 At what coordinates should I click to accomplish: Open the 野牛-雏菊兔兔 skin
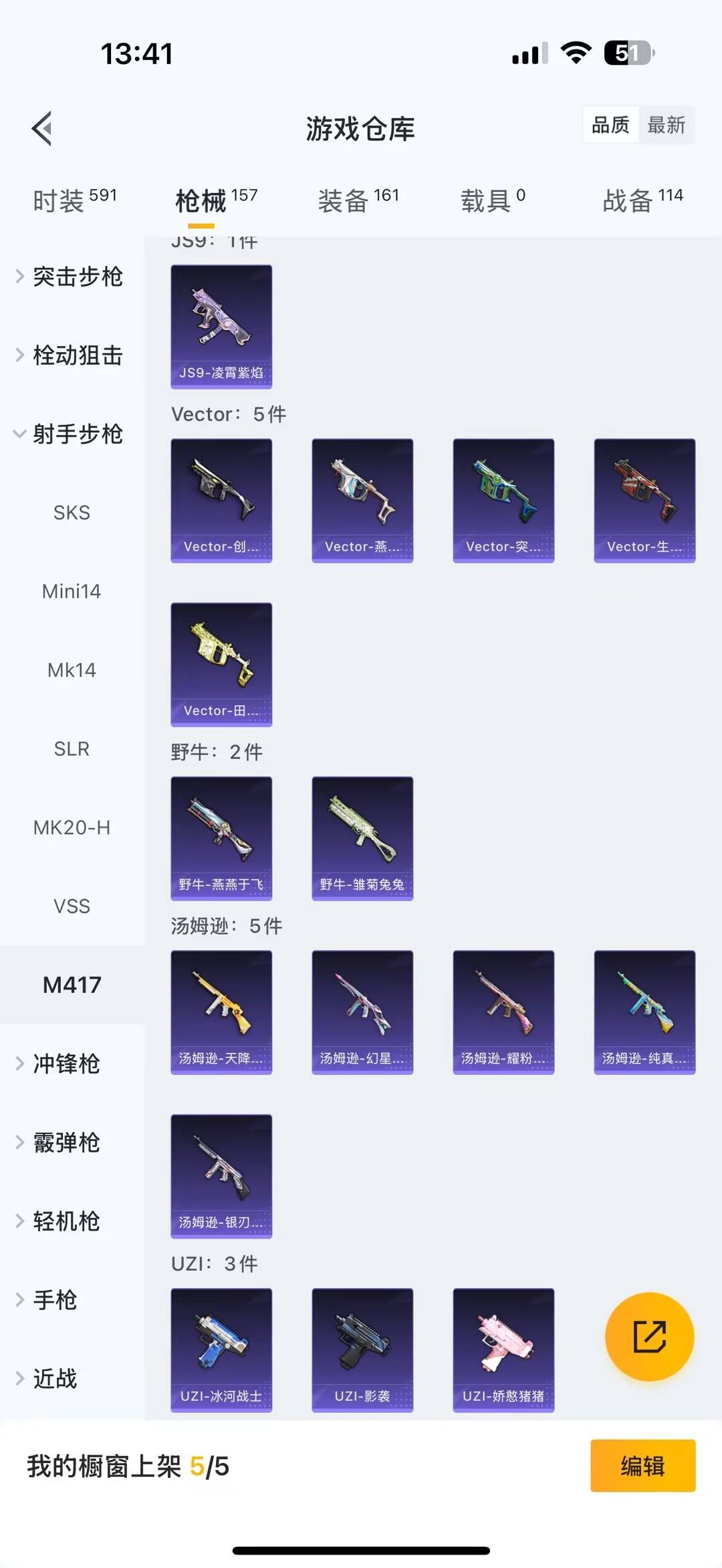(362, 839)
